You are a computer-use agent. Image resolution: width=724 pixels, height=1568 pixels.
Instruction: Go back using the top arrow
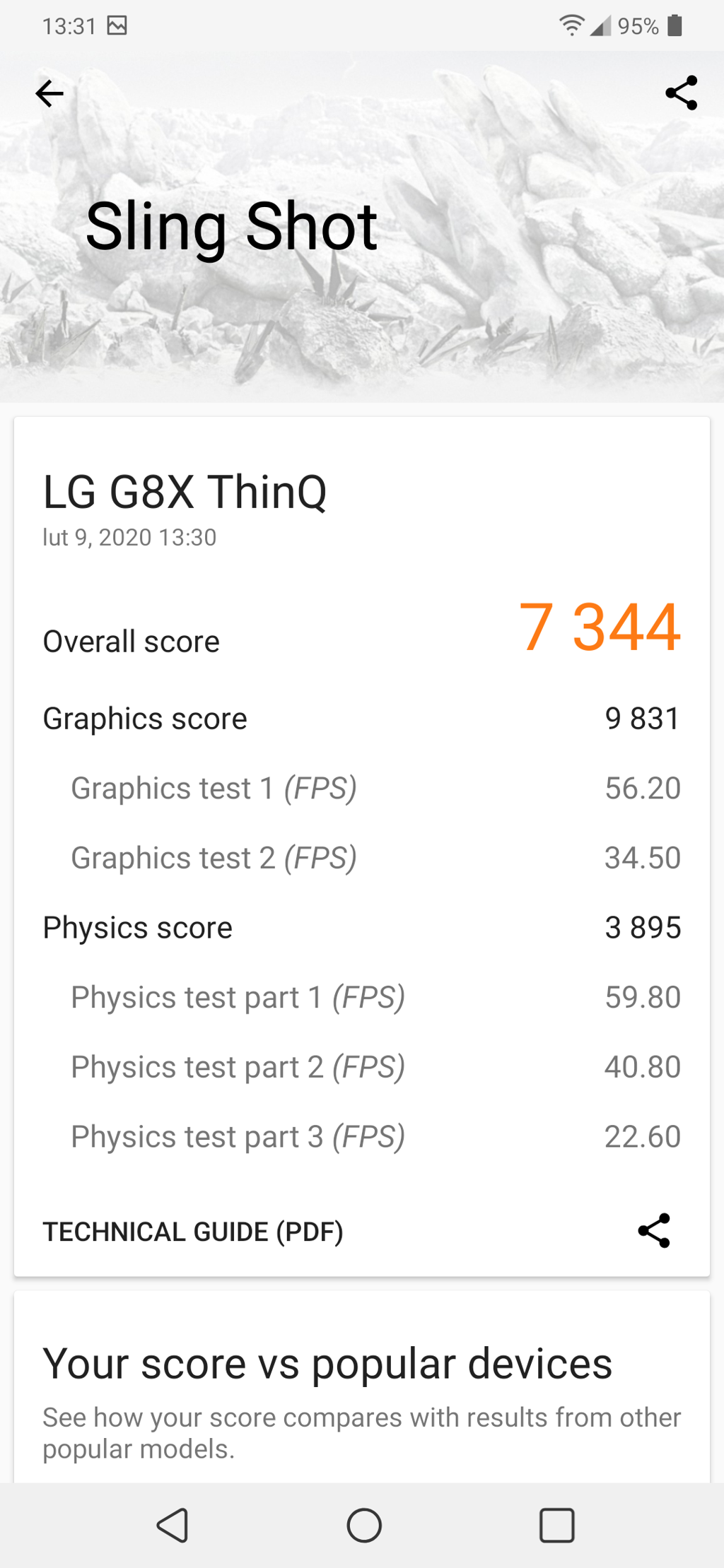click(x=49, y=93)
